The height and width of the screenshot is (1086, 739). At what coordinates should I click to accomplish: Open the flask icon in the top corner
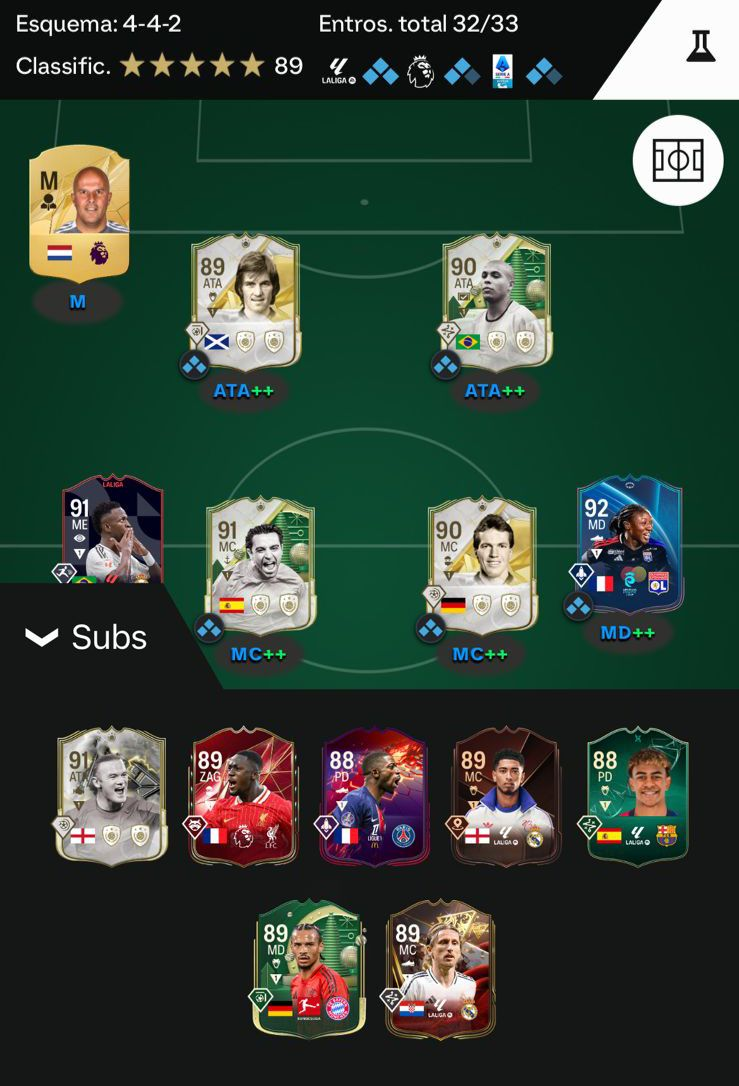click(x=701, y=45)
